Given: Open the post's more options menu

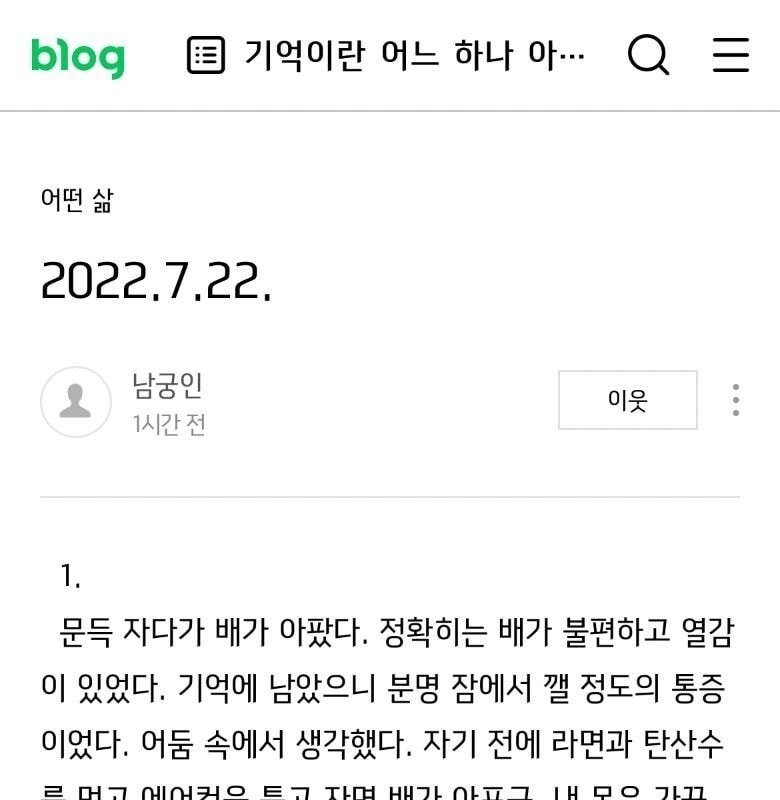Looking at the screenshot, I should tap(735, 400).
